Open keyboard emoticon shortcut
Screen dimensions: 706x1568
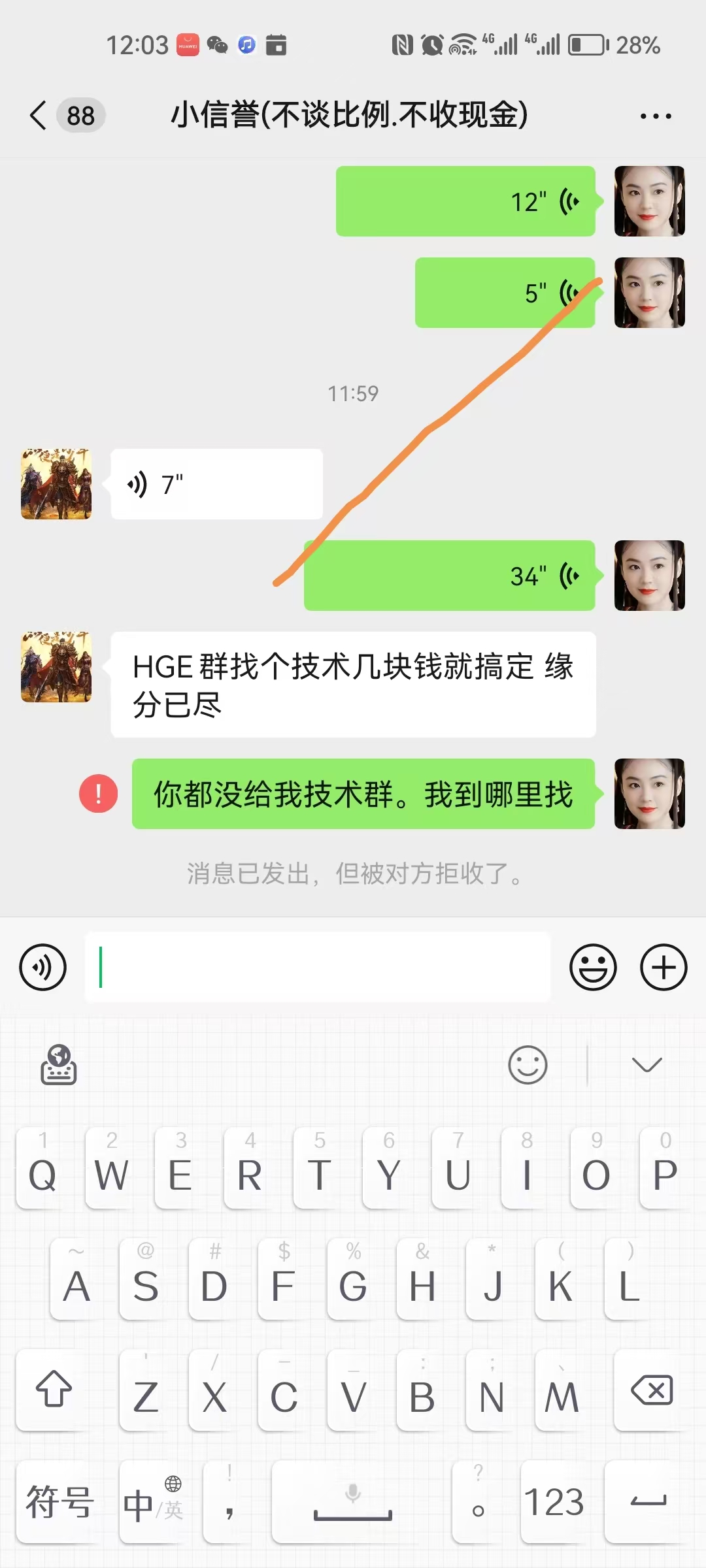coord(528,1065)
